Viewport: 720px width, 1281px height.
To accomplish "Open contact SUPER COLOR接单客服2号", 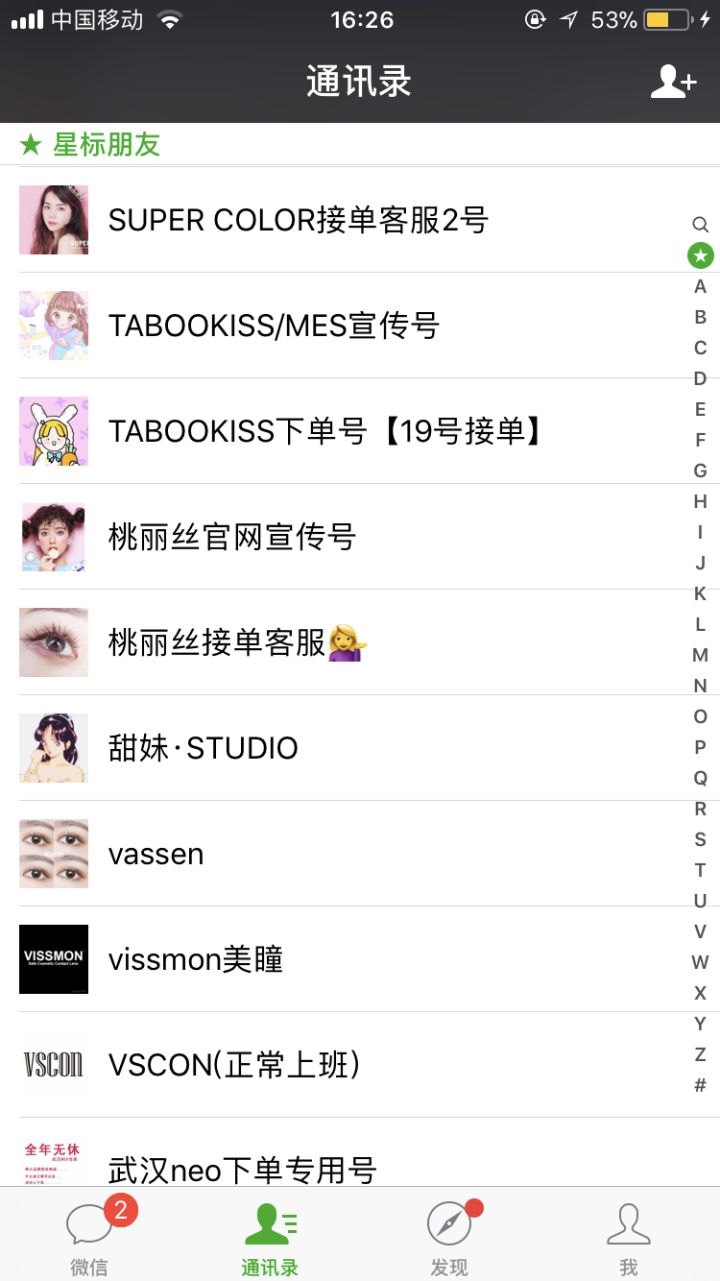I will click(x=298, y=220).
